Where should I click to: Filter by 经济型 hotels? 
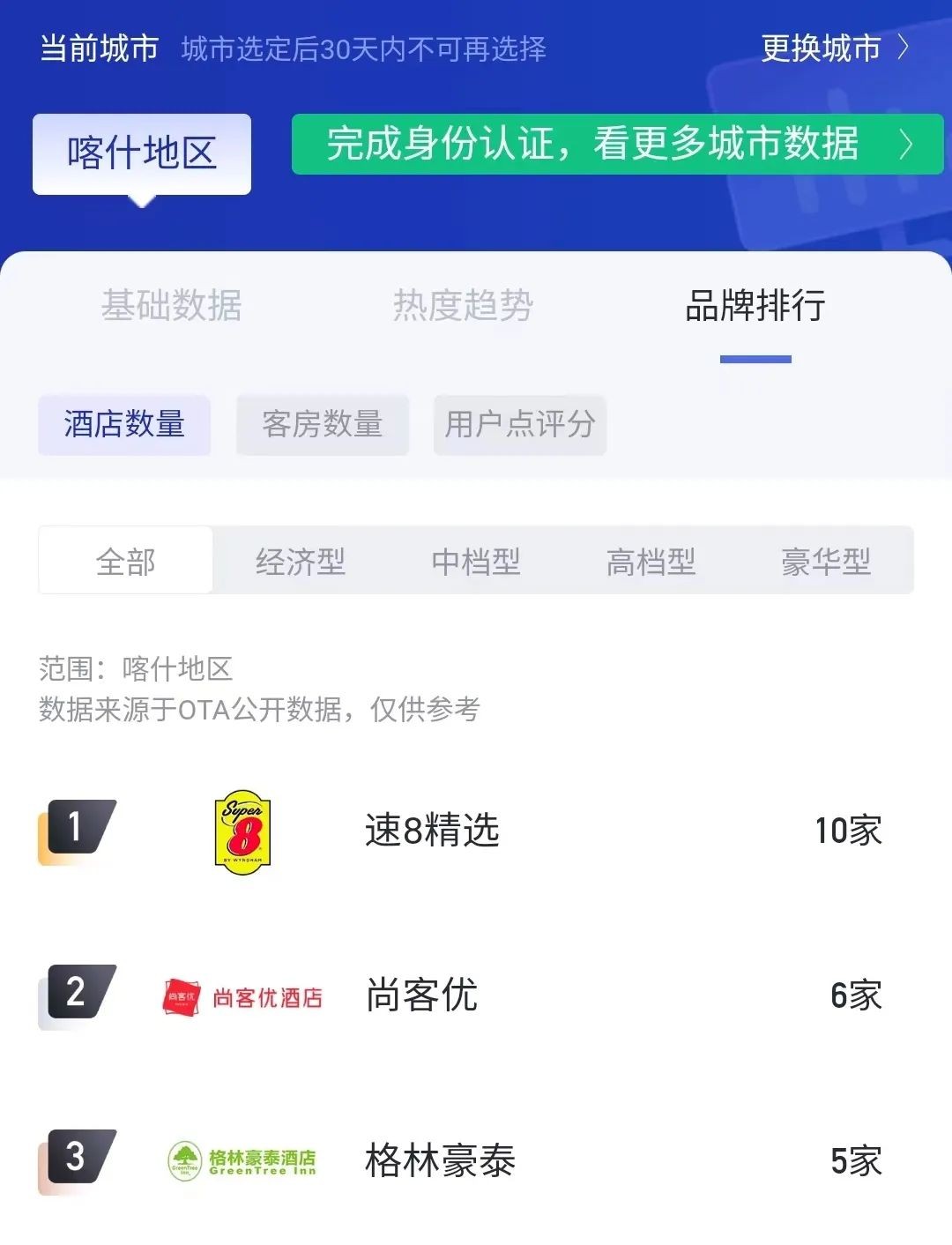[301, 561]
